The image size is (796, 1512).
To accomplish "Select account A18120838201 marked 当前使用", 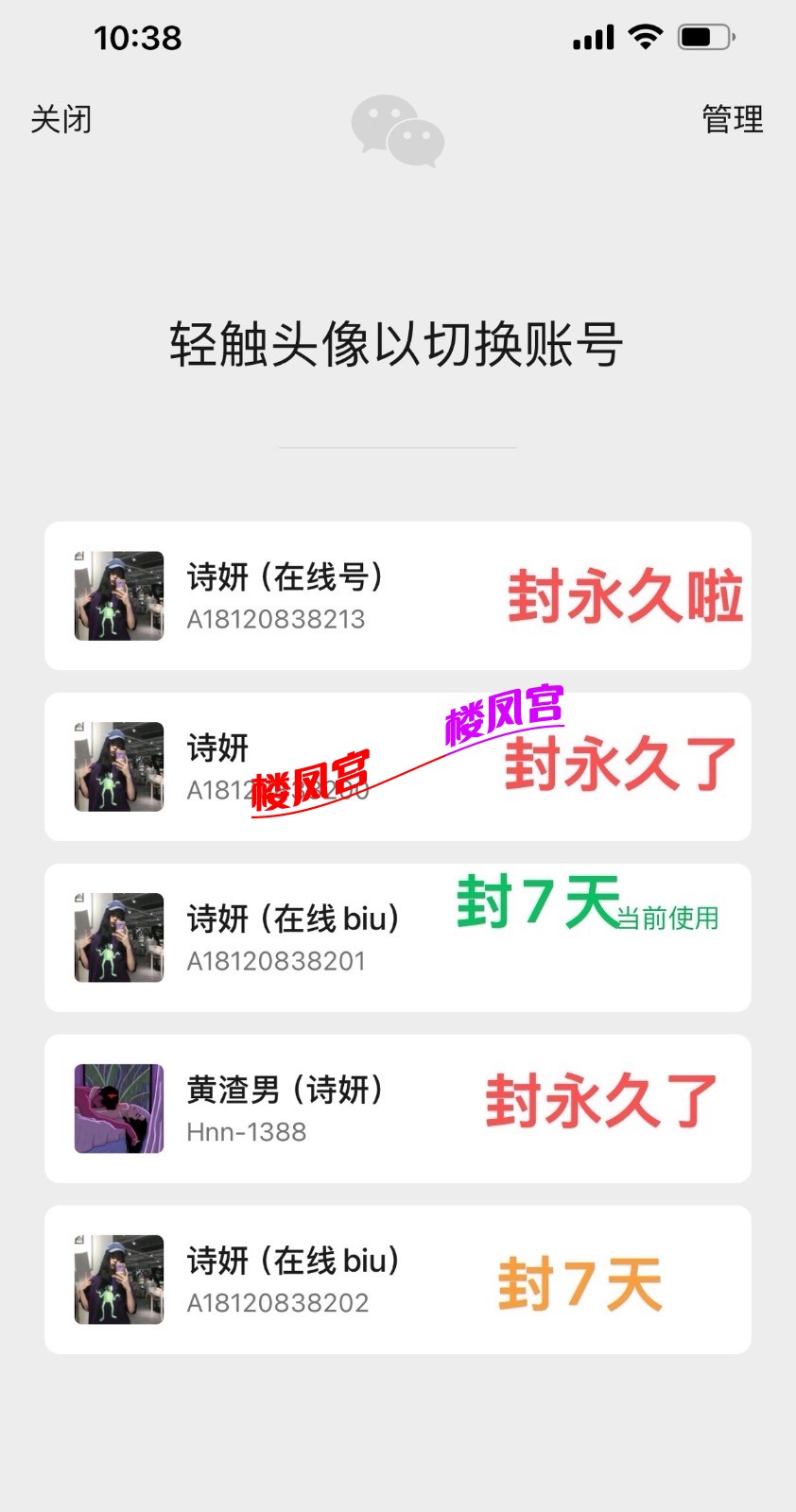I will 119,938.
